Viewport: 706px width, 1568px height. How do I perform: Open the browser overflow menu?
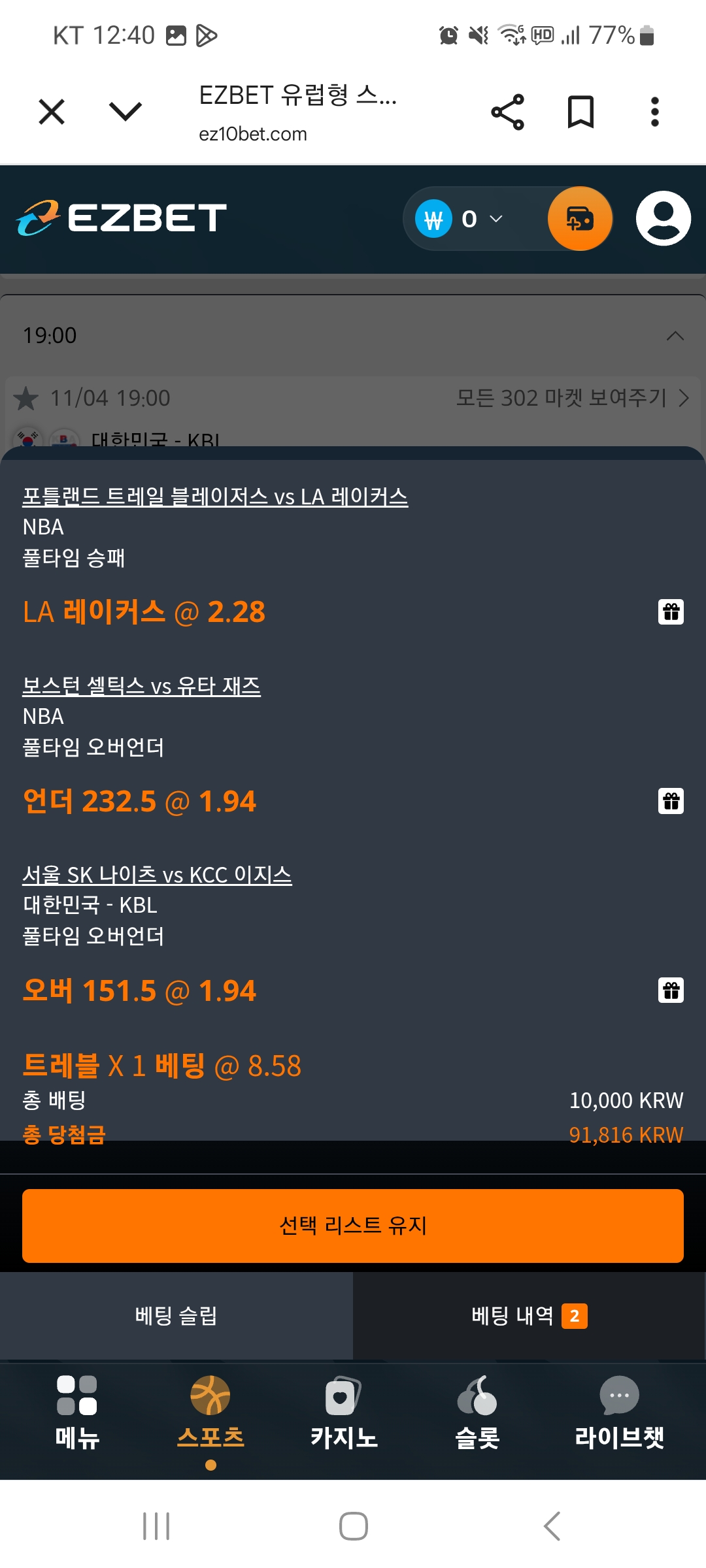pos(654,112)
